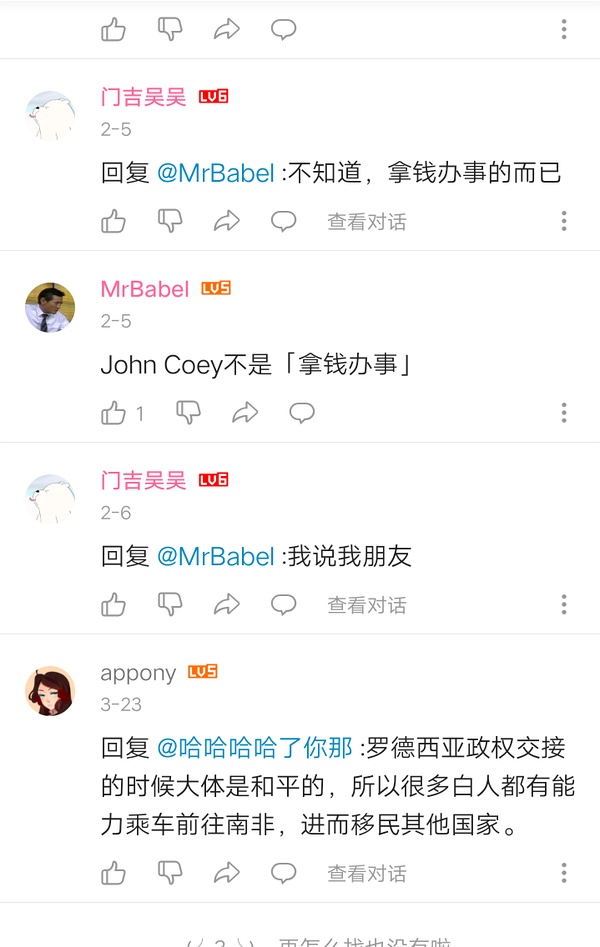
Task: Open overflow menu on appony's comment
Action: click(x=564, y=873)
